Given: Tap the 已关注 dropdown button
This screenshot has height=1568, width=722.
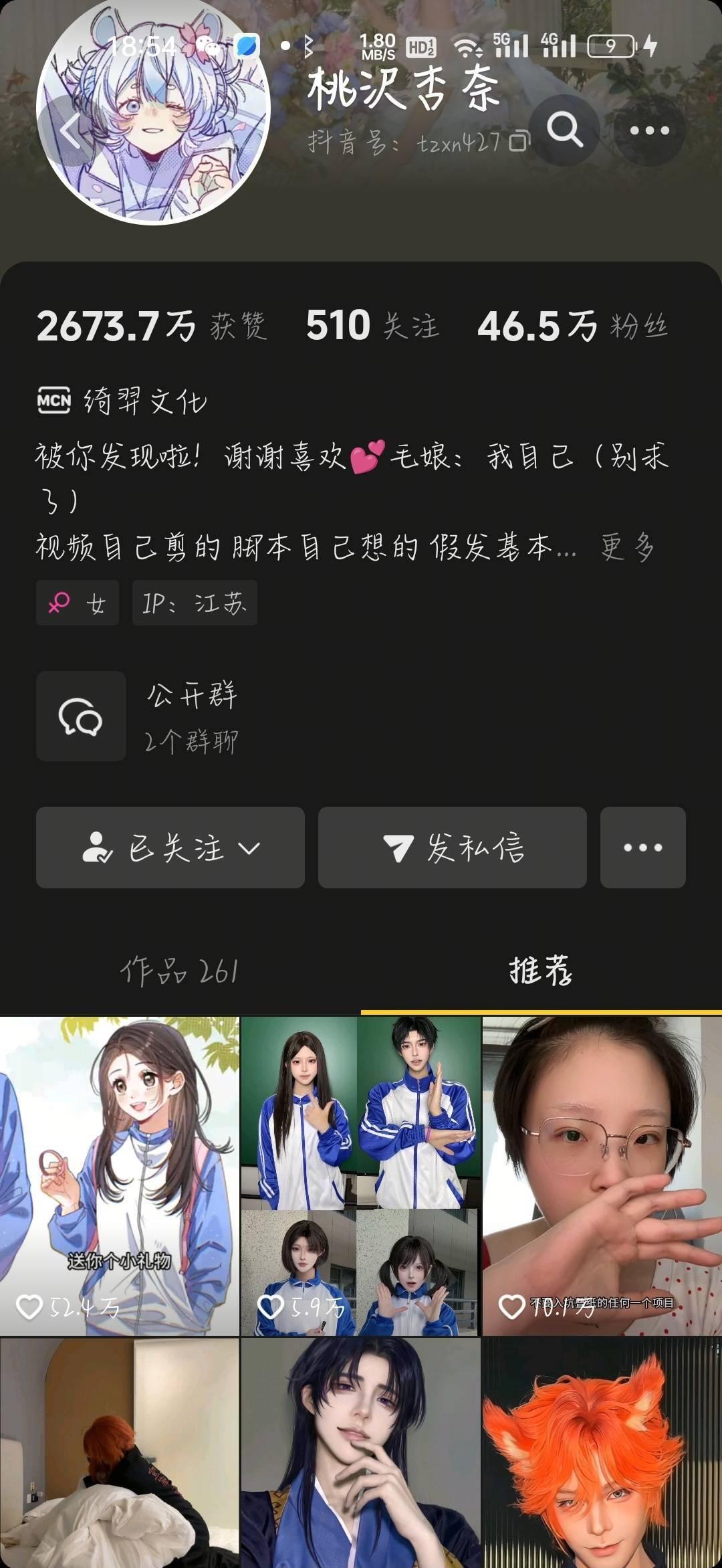Looking at the screenshot, I should (x=170, y=848).
